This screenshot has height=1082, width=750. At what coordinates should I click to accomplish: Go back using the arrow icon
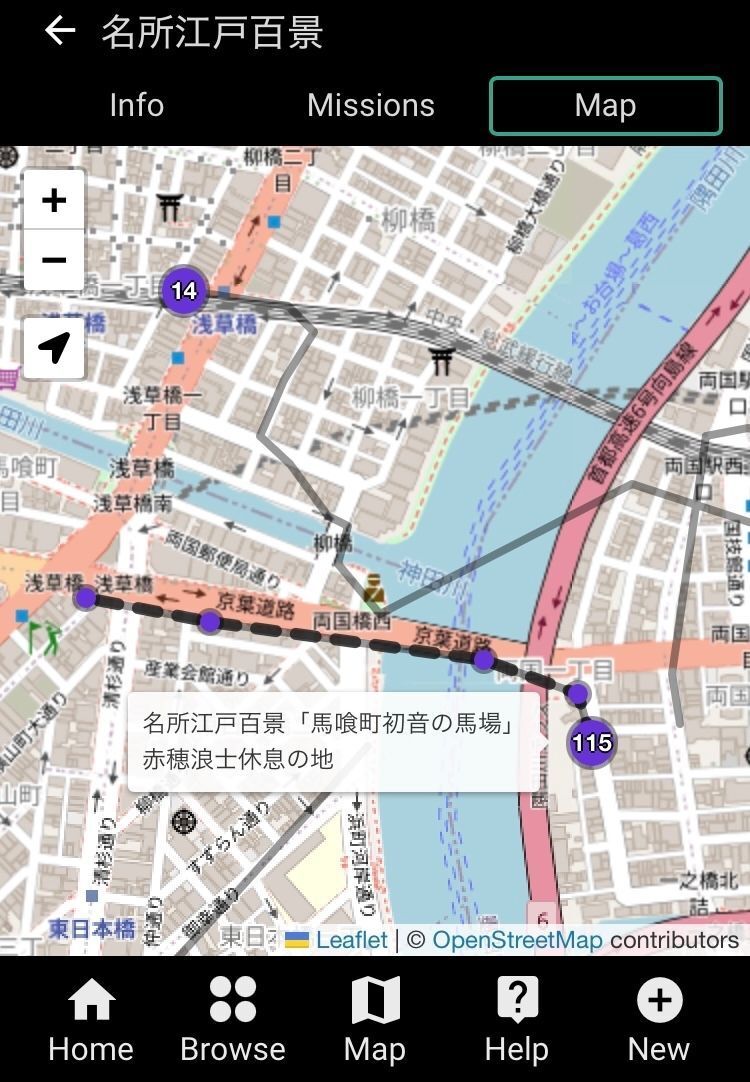[x=60, y=32]
